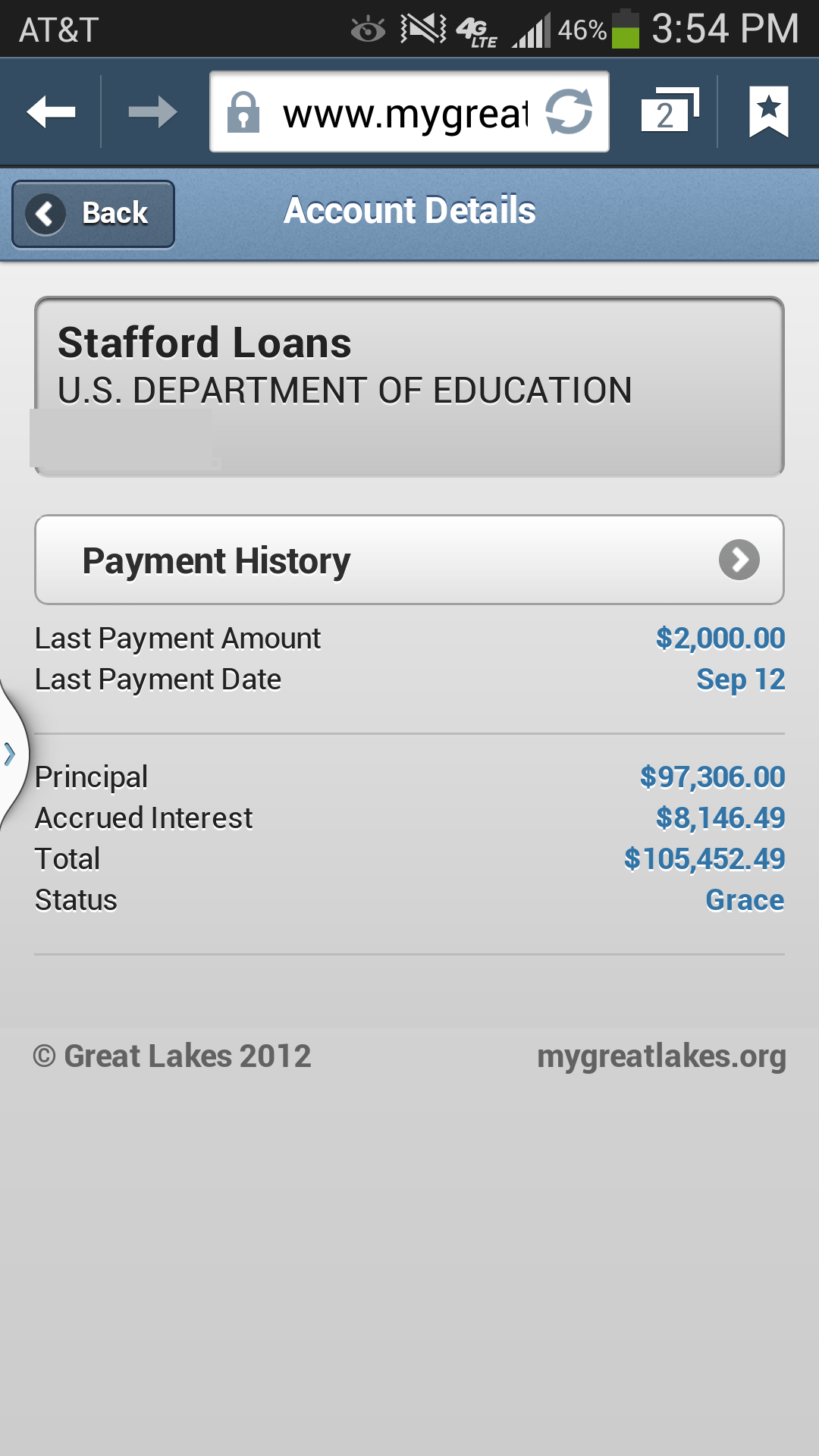Open the browser bookmarks
819x1456 pixels.
768,112
